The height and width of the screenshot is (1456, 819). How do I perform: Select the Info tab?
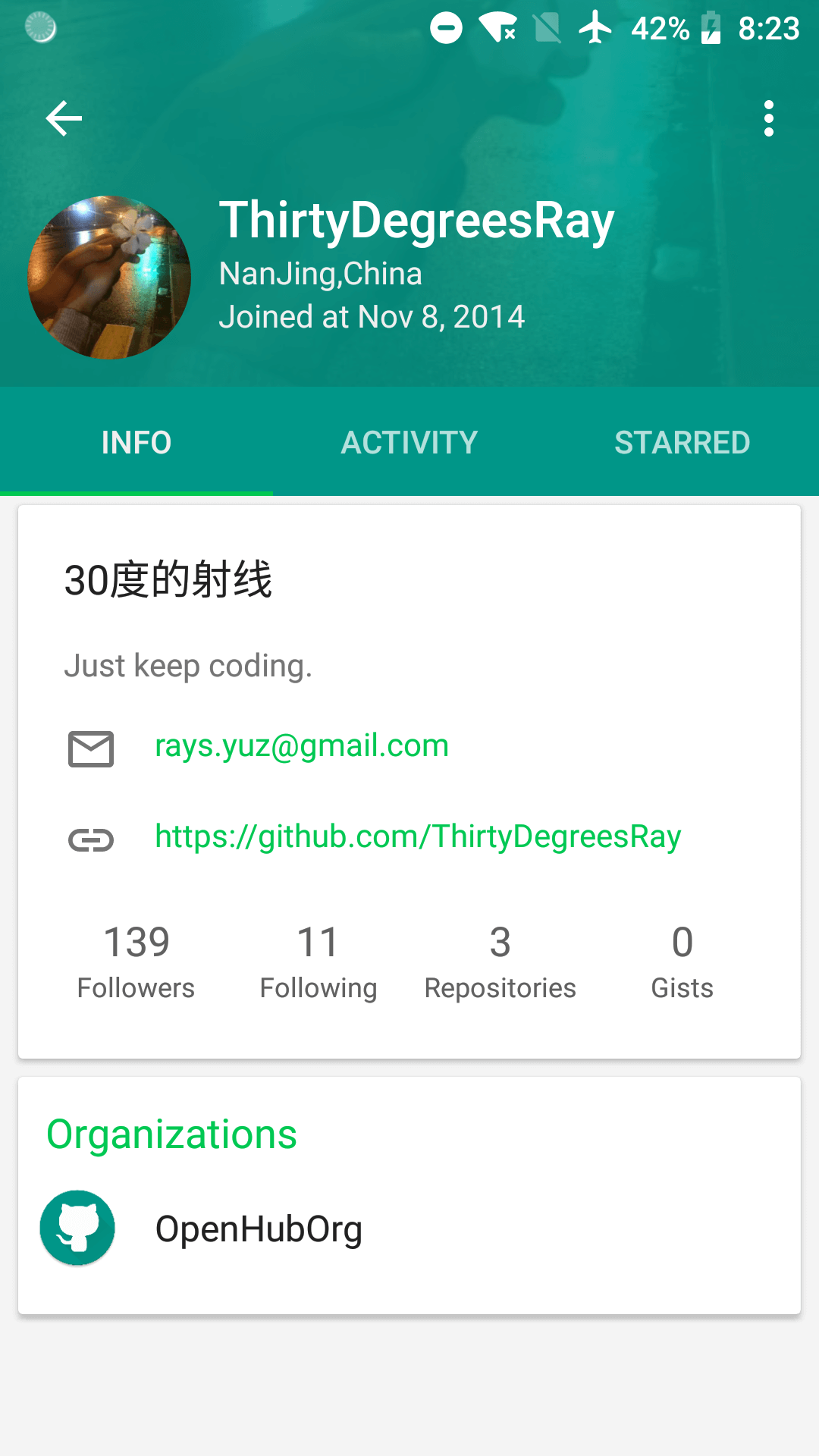[136, 442]
